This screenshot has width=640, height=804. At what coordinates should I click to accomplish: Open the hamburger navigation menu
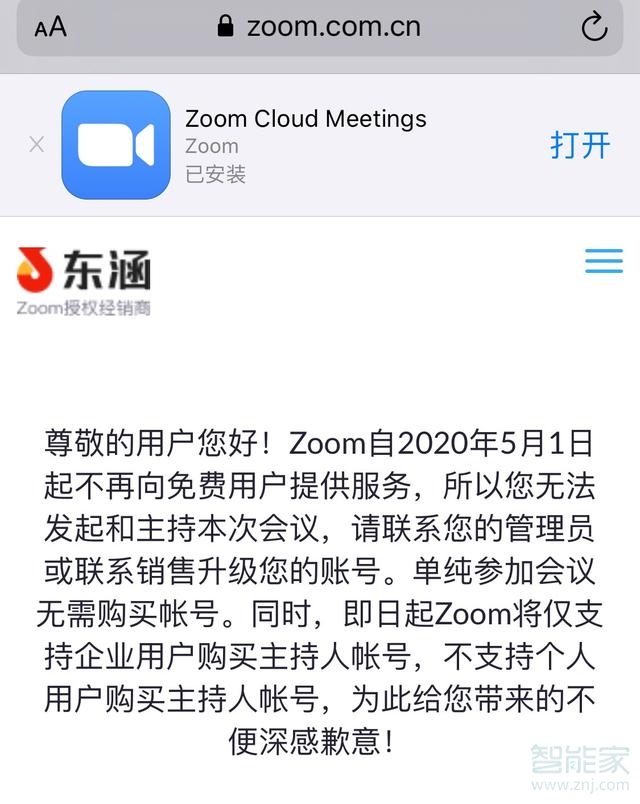(604, 262)
